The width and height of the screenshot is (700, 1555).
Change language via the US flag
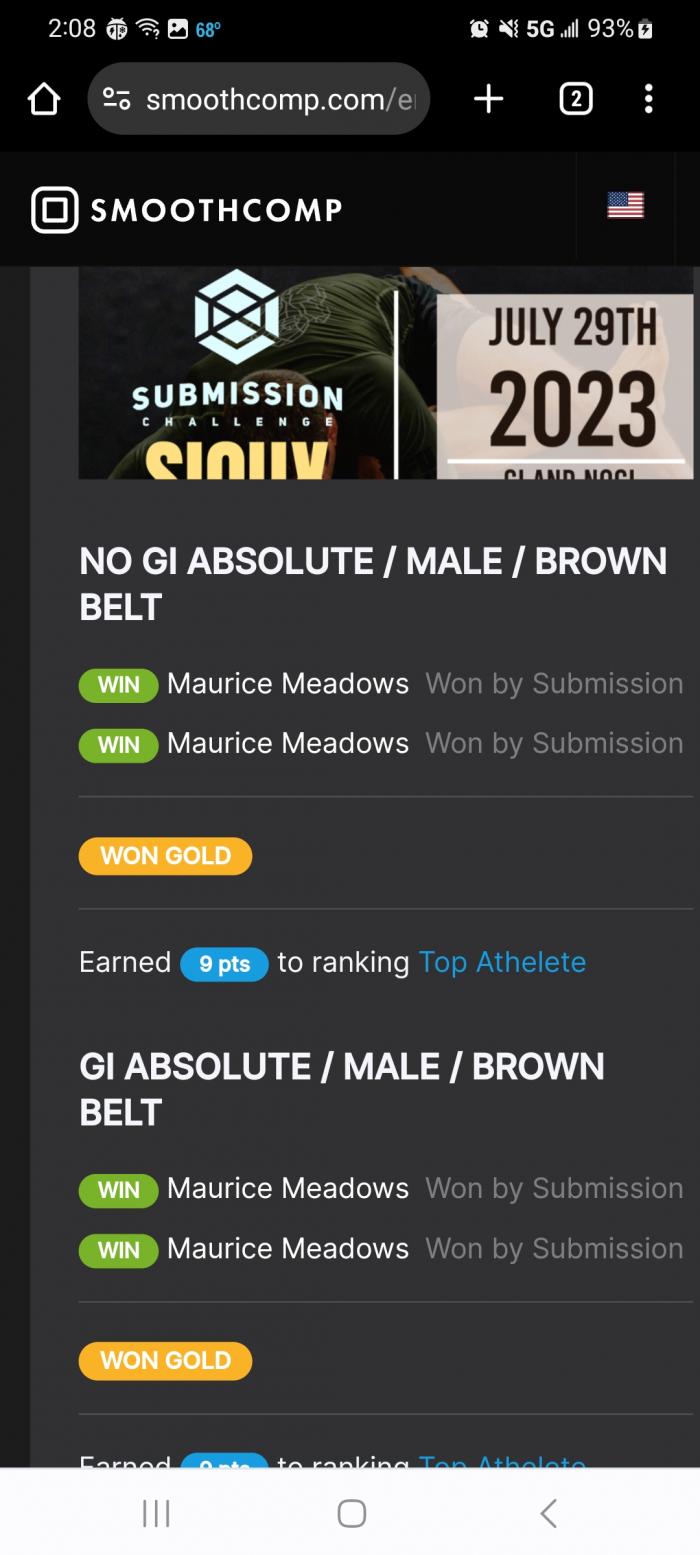click(x=625, y=206)
